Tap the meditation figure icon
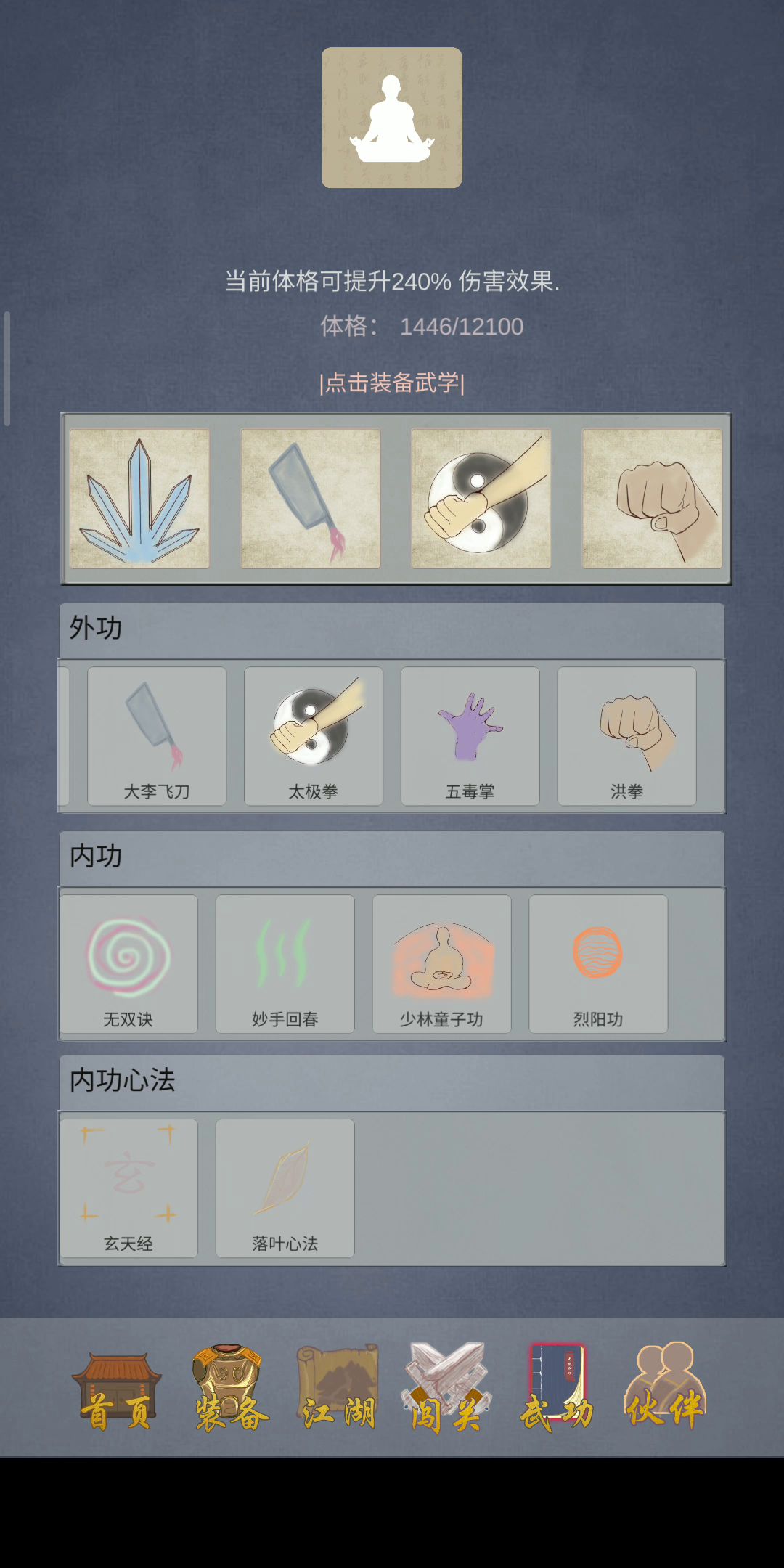The height and width of the screenshot is (1568, 784). 392,118
